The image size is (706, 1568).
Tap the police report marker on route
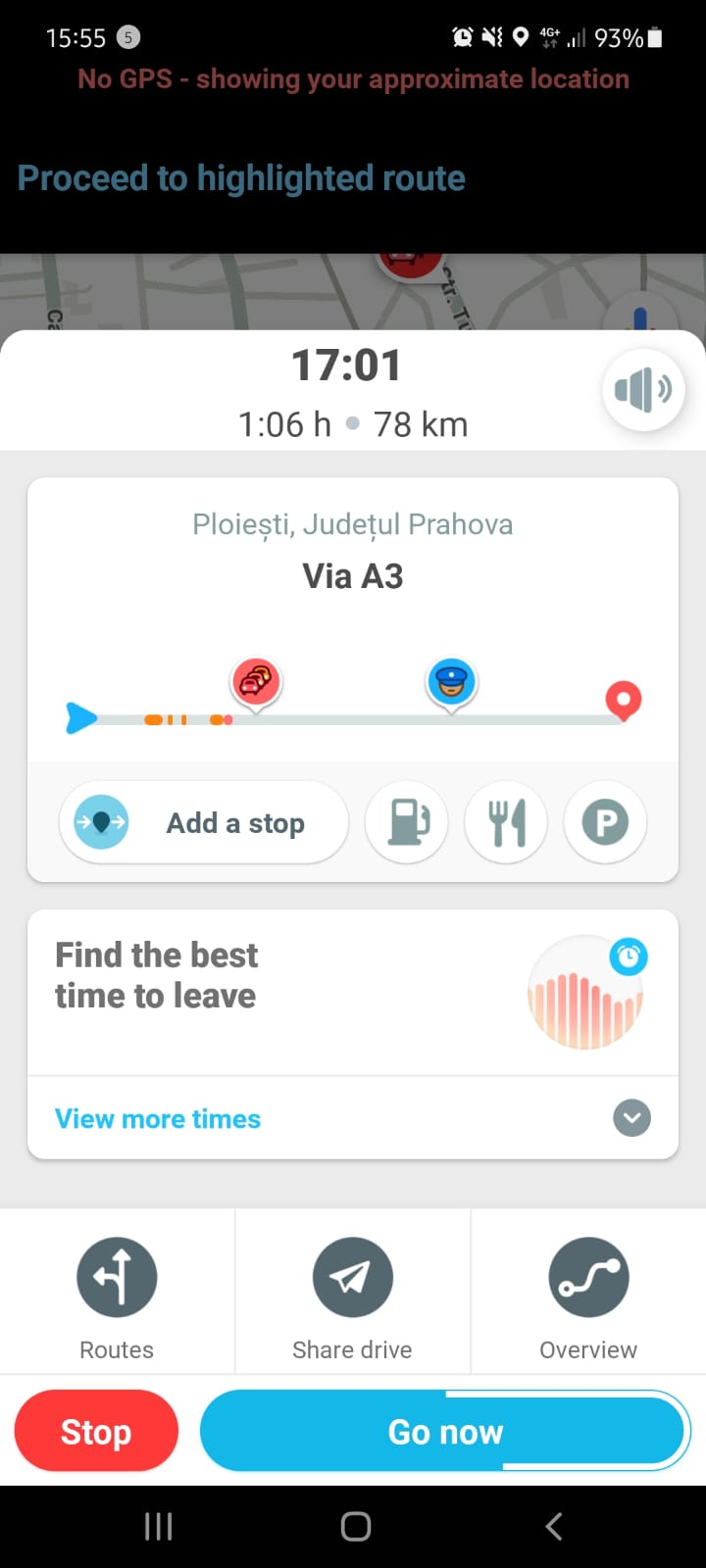(451, 681)
